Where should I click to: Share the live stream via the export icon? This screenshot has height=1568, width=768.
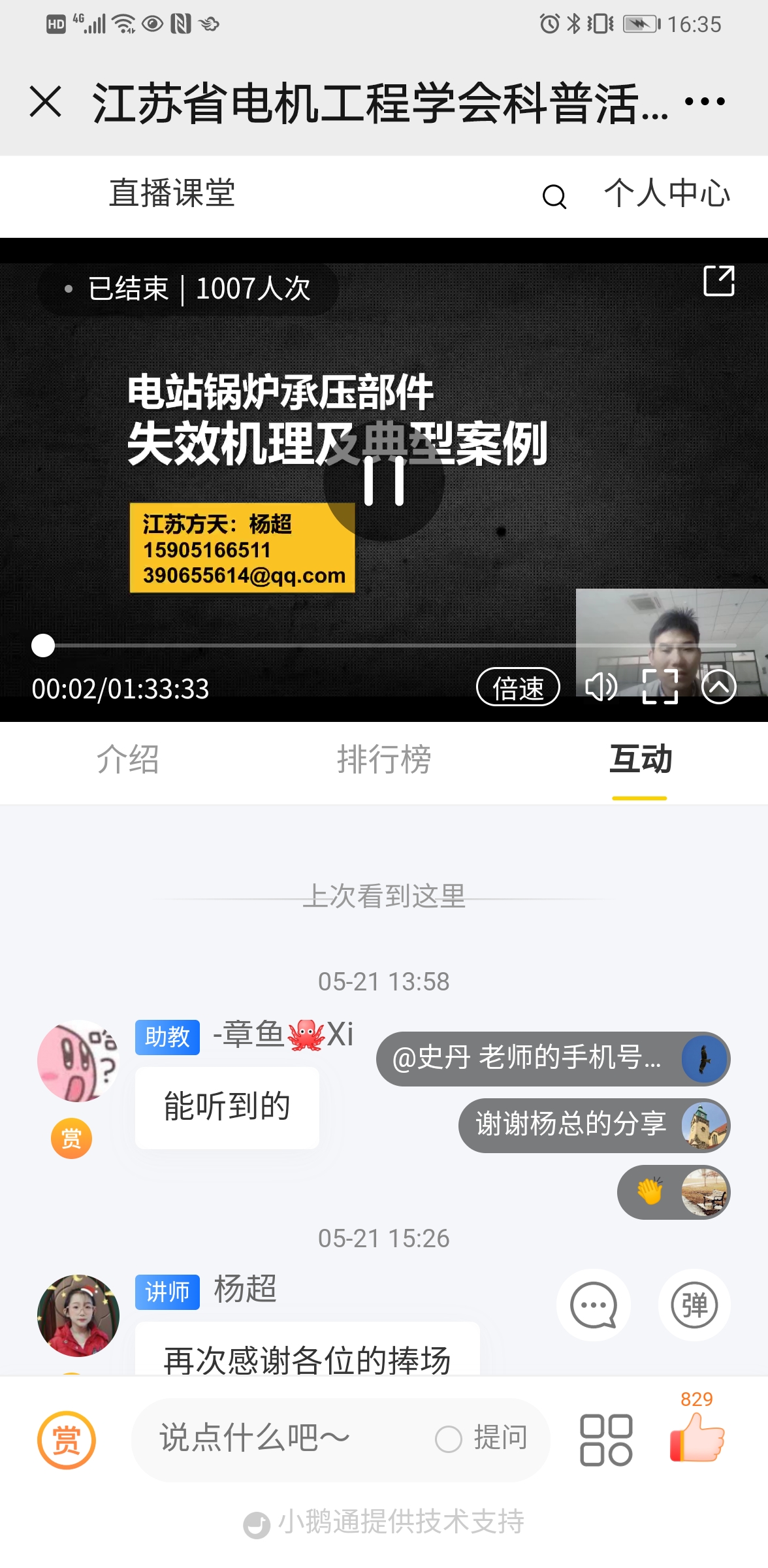tap(718, 282)
